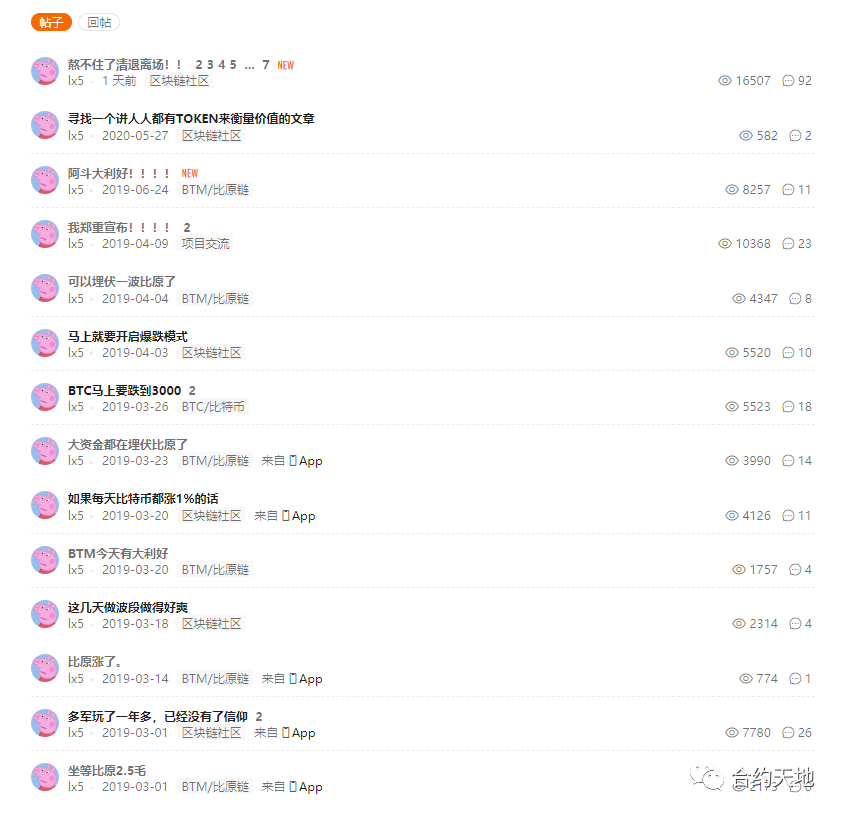Open the post 熬不住了清退离场!!
The height and width of the screenshot is (815, 842).
[x=125, y=64]
